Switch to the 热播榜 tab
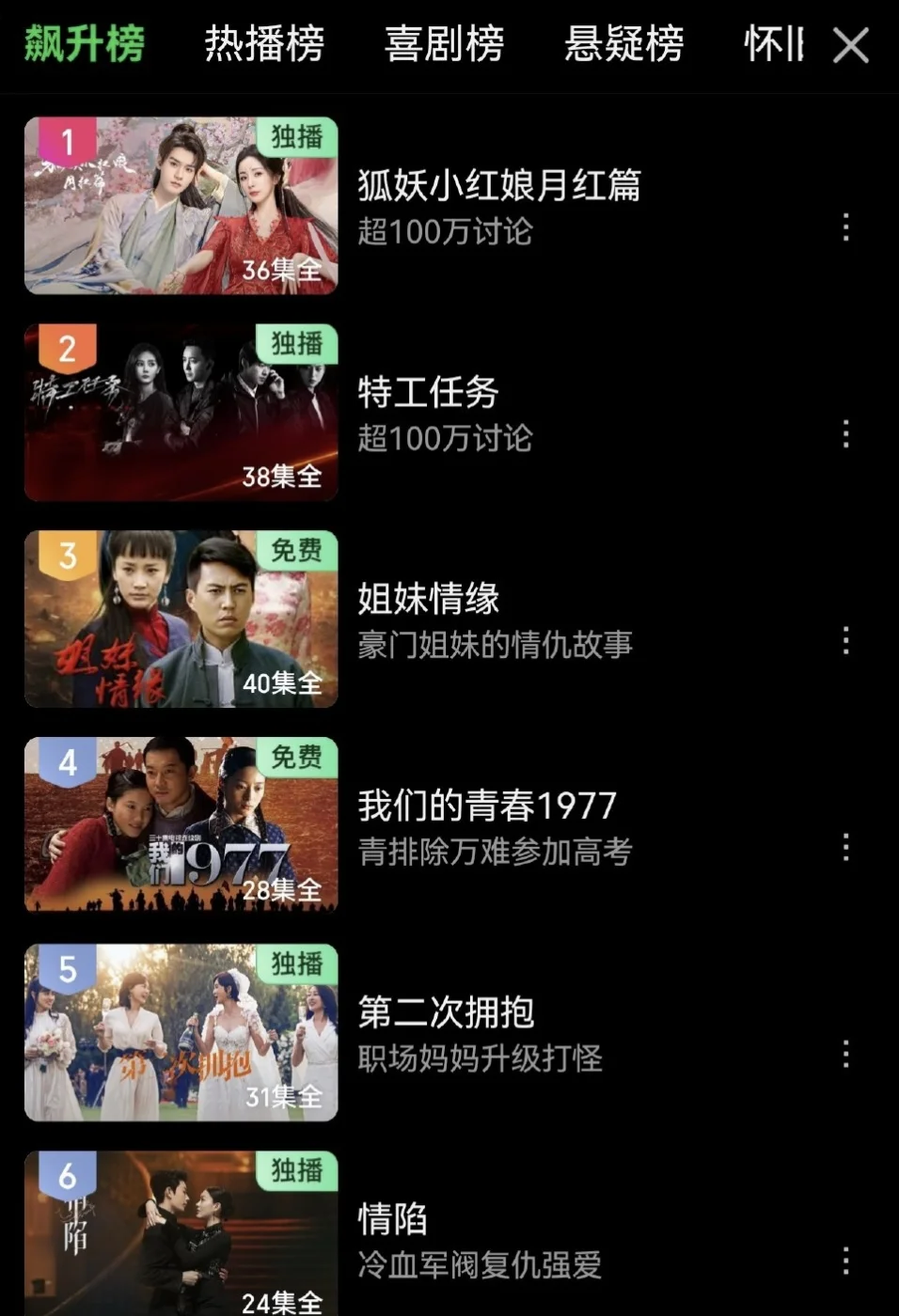Viewport: 899px width, 1316px height. [x=264, y=43]
